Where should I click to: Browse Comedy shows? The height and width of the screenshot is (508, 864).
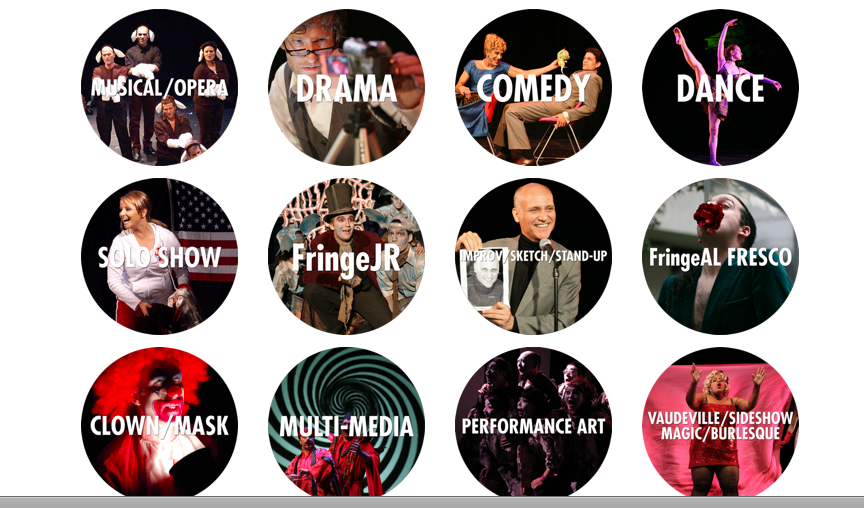533,88
